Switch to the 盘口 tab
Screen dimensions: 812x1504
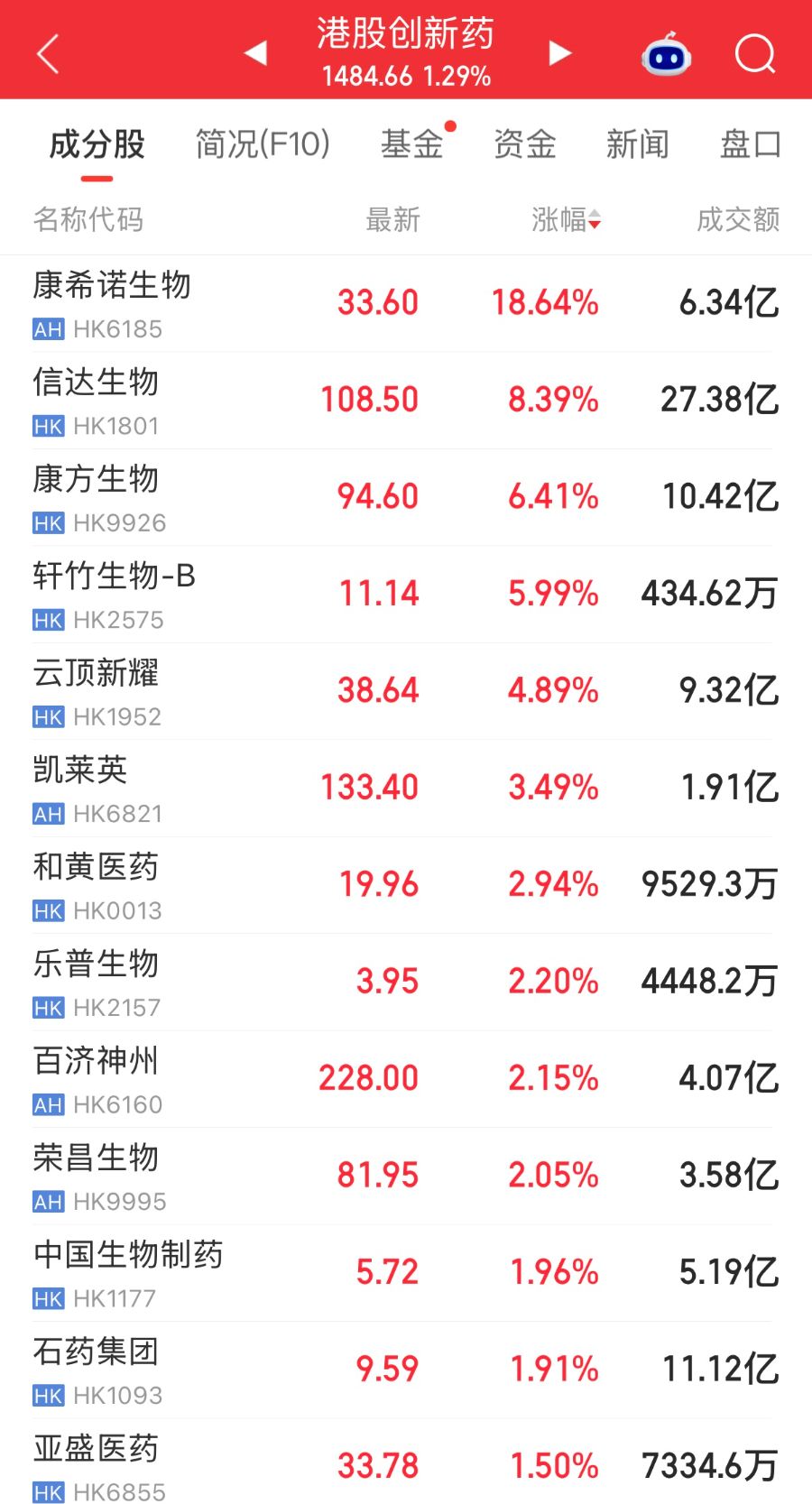(751, 144)
